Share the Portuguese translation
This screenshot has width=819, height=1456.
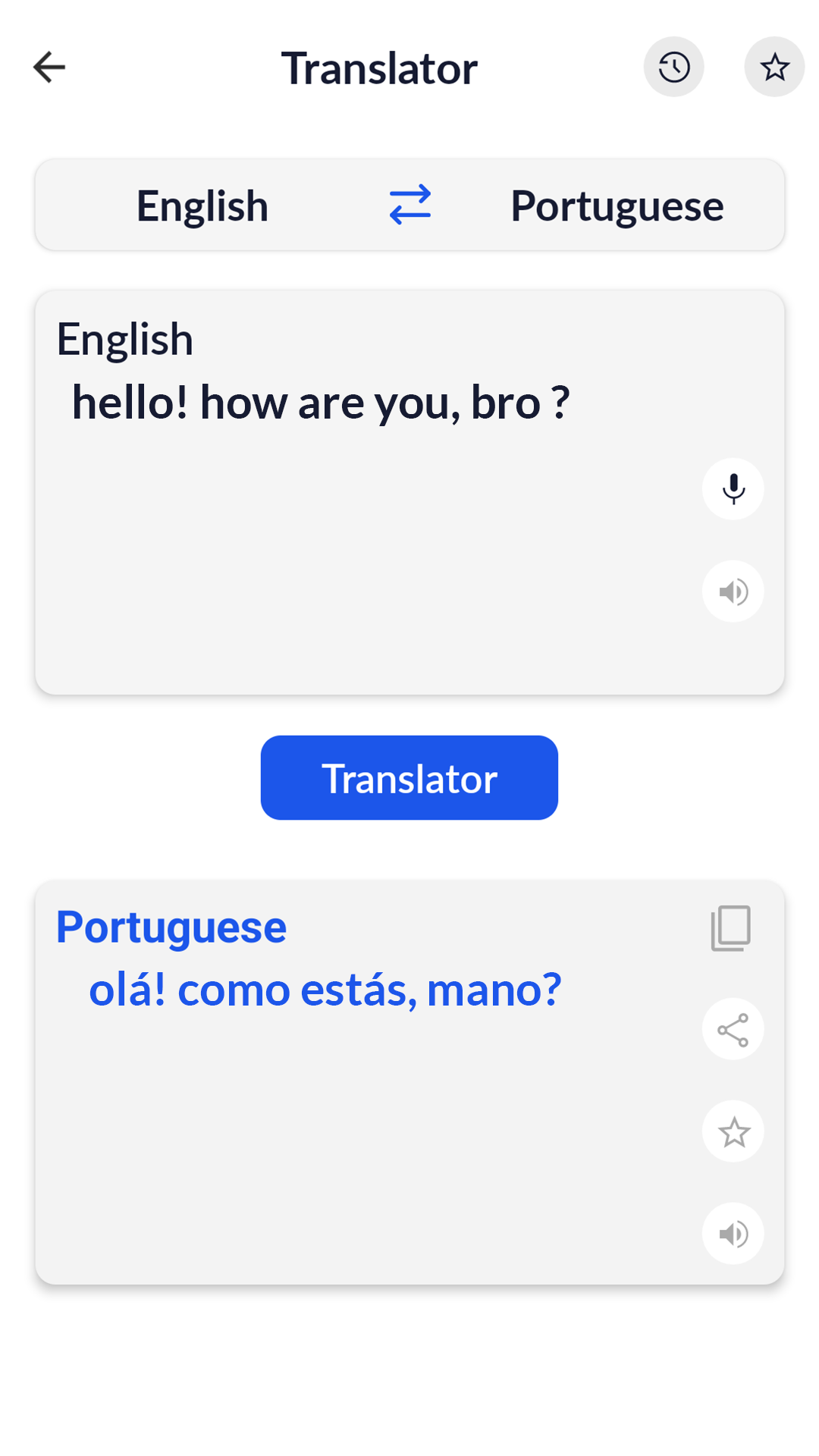tap(733, 1029)
